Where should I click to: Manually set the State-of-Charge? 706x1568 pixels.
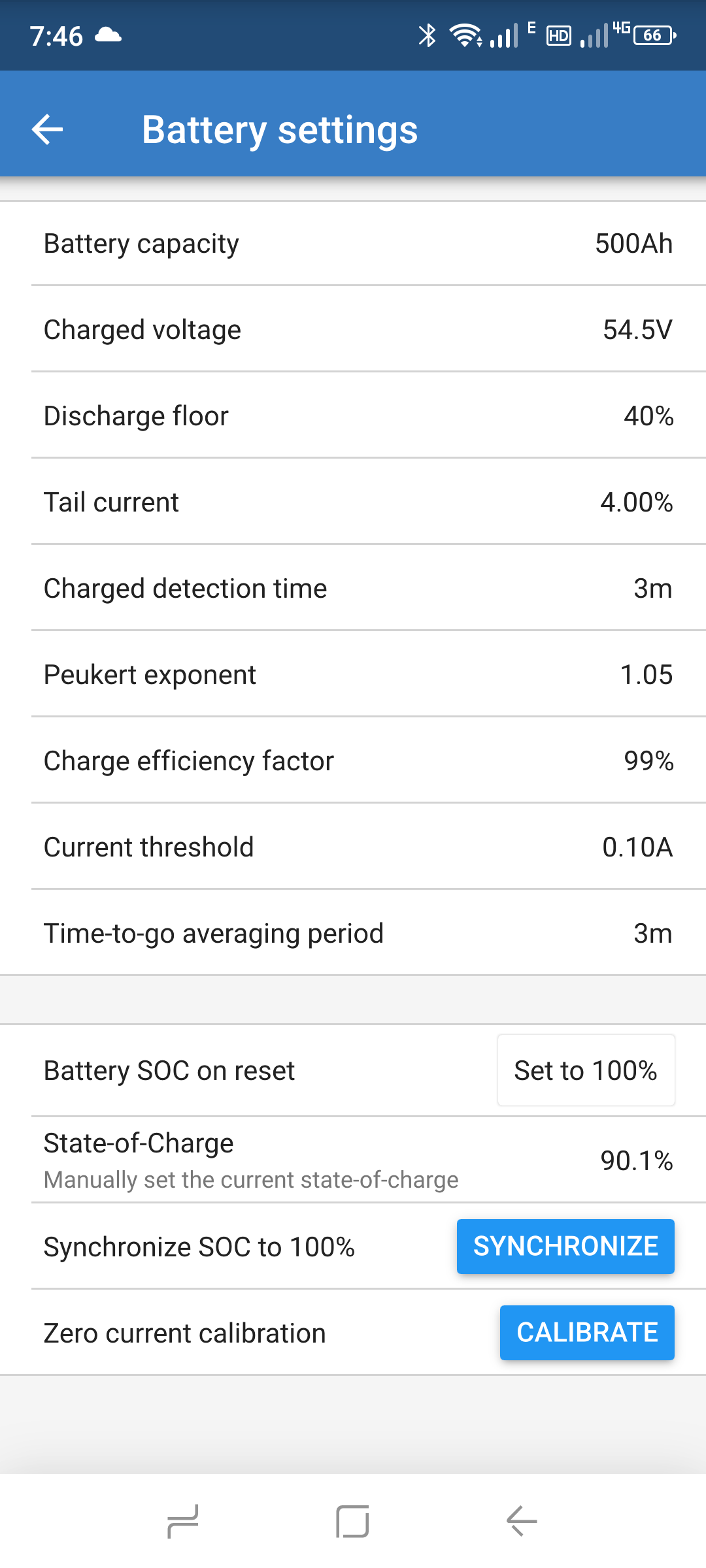[353, 1160]
